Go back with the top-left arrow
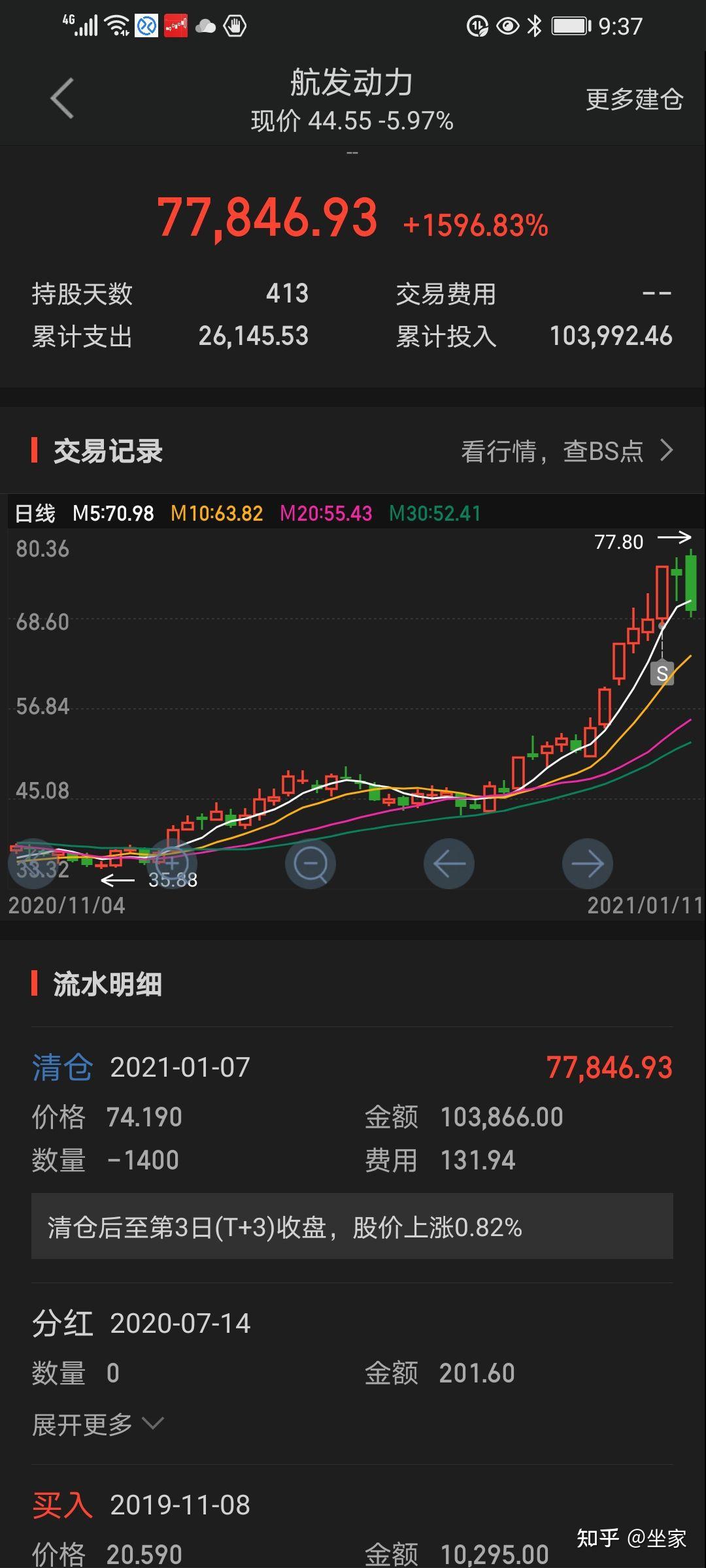Viewport: 706px width, 1568px height. point(62,99)
